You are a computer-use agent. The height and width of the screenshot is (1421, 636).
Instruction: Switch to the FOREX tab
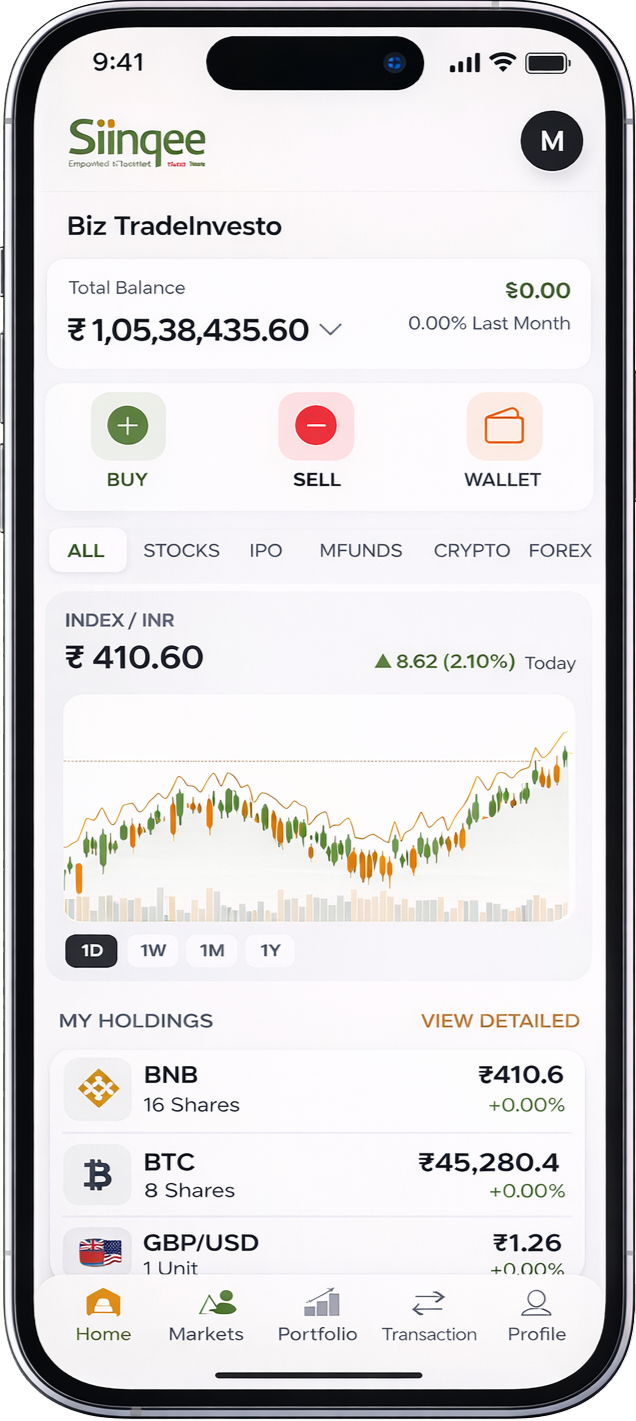pos(560,551)
